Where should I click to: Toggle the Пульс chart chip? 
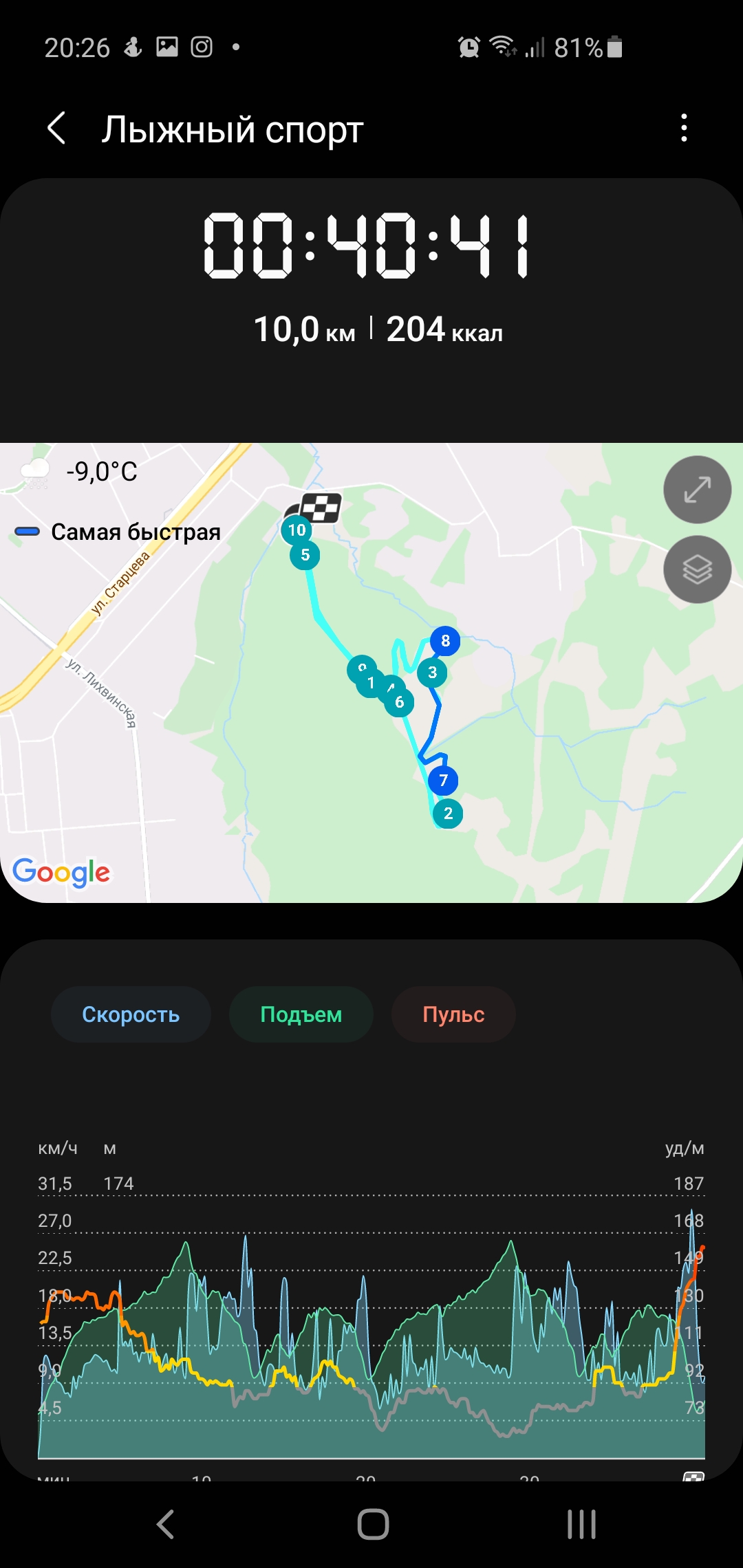pyautogui.click(x=453, y=1014)
